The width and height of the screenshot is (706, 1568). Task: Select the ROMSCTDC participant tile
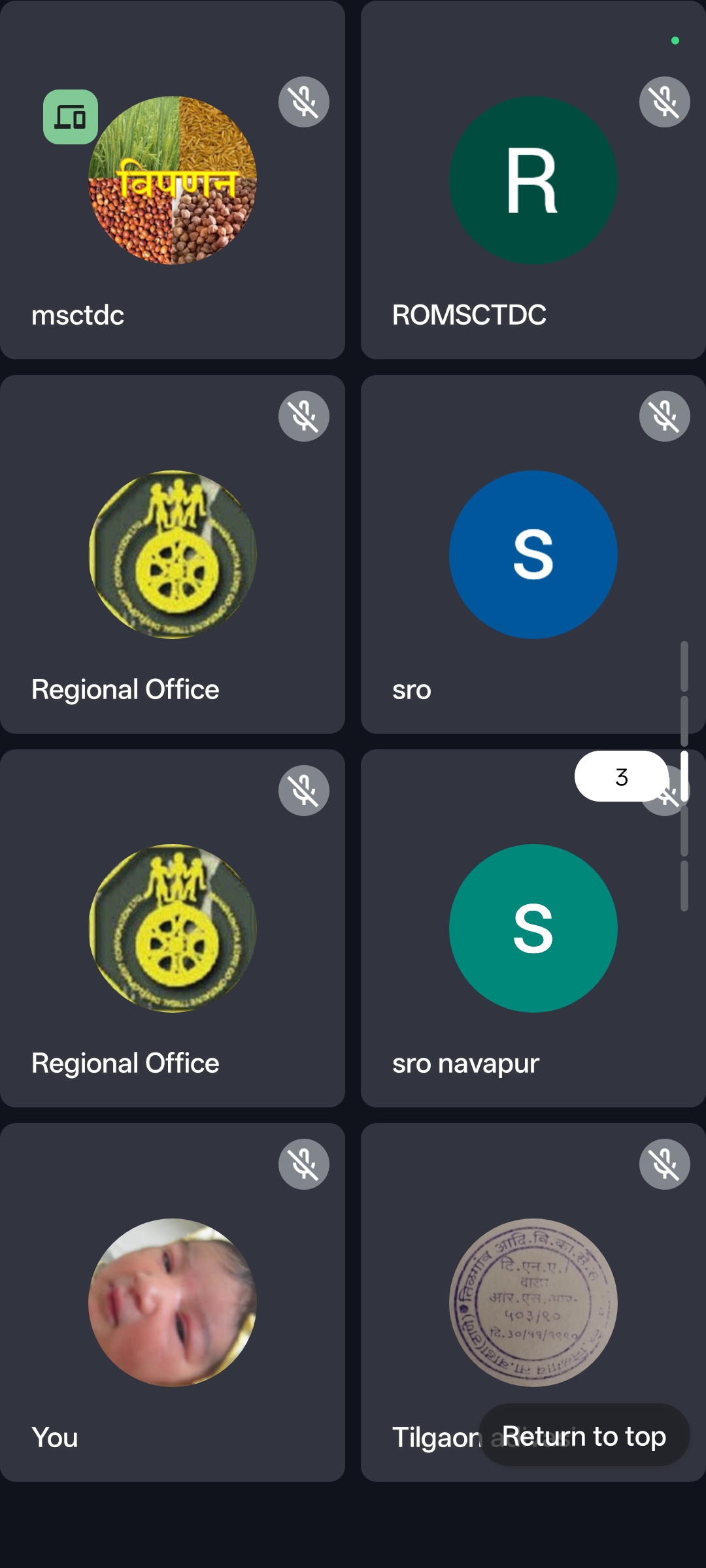tap(533, 180)
